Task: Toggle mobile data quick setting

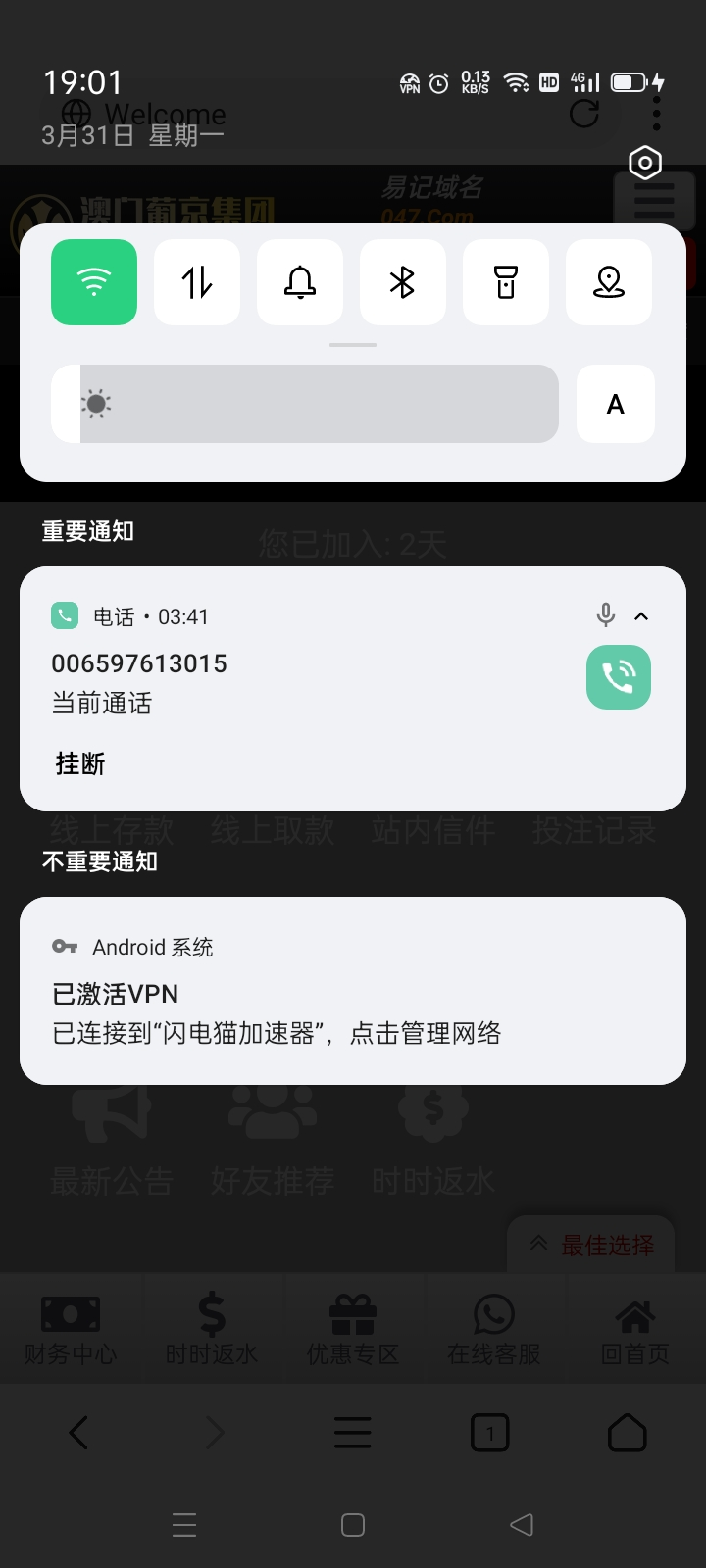Action: coord(197,282)
